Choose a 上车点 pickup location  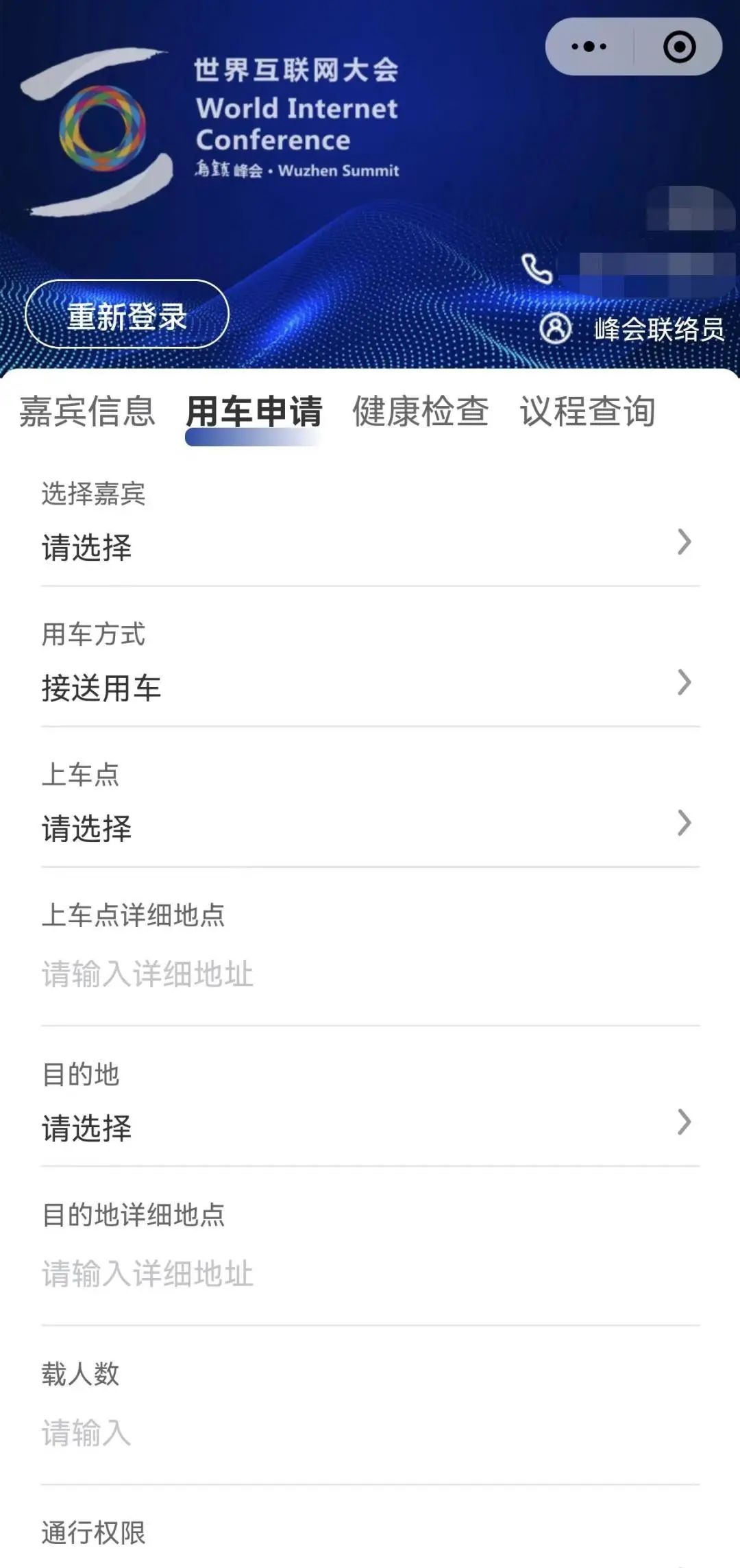[x=370, y=828]
